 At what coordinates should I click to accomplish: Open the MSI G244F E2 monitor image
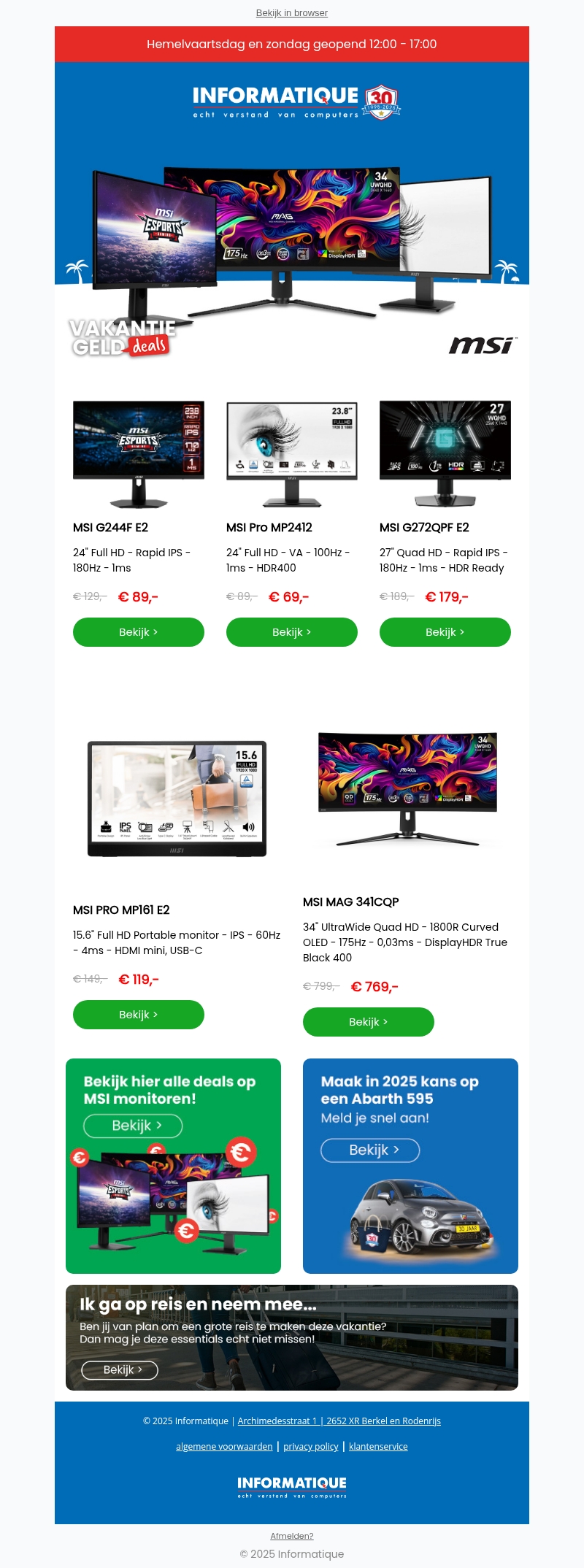point(139,453)
